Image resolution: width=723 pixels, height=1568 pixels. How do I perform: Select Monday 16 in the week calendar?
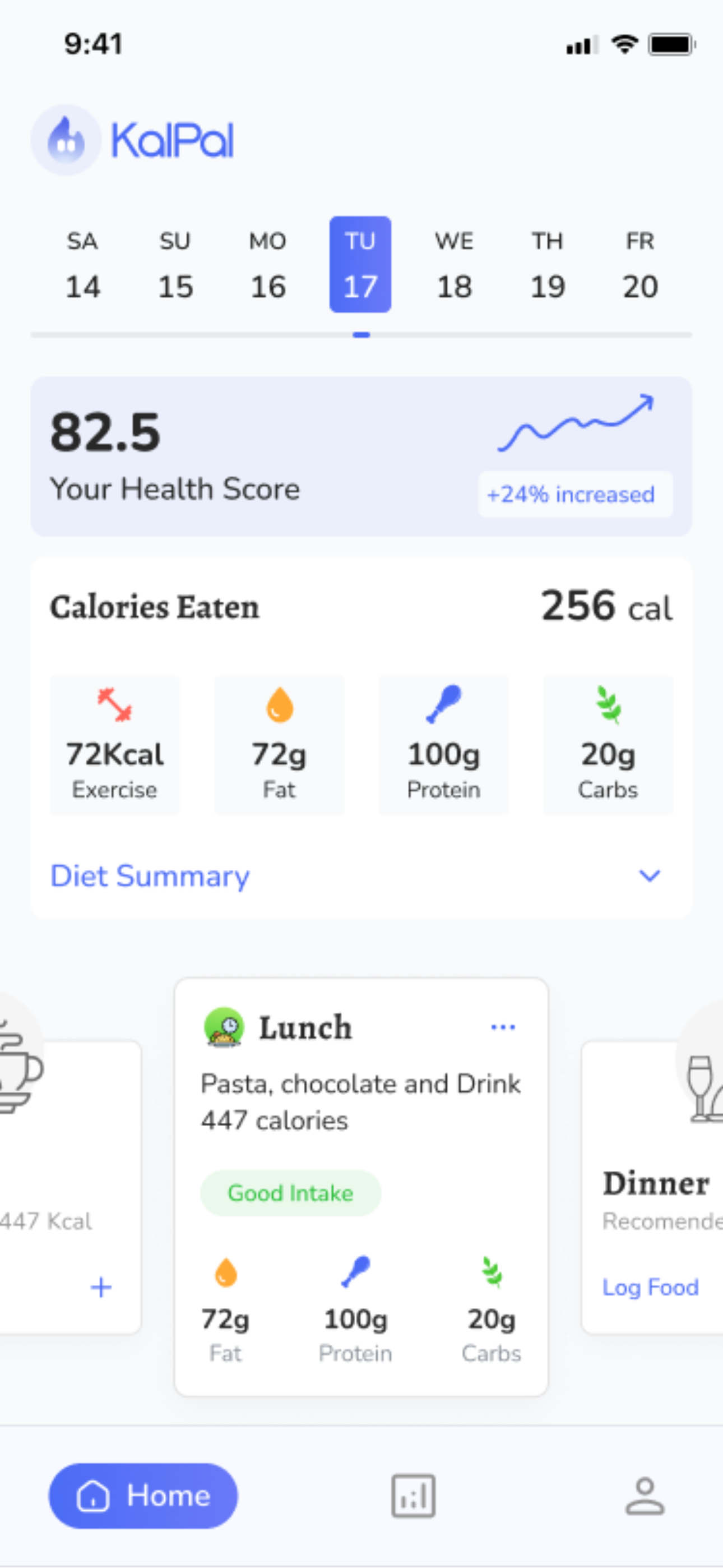click(x=268, y=265)
